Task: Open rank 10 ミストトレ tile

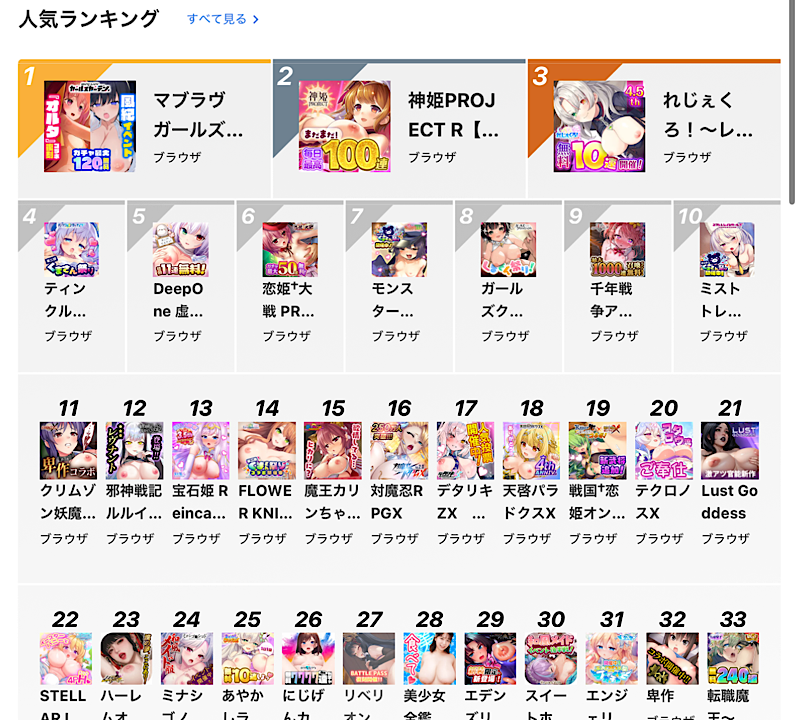Action: pyautogui.click(x=727, y=285)
